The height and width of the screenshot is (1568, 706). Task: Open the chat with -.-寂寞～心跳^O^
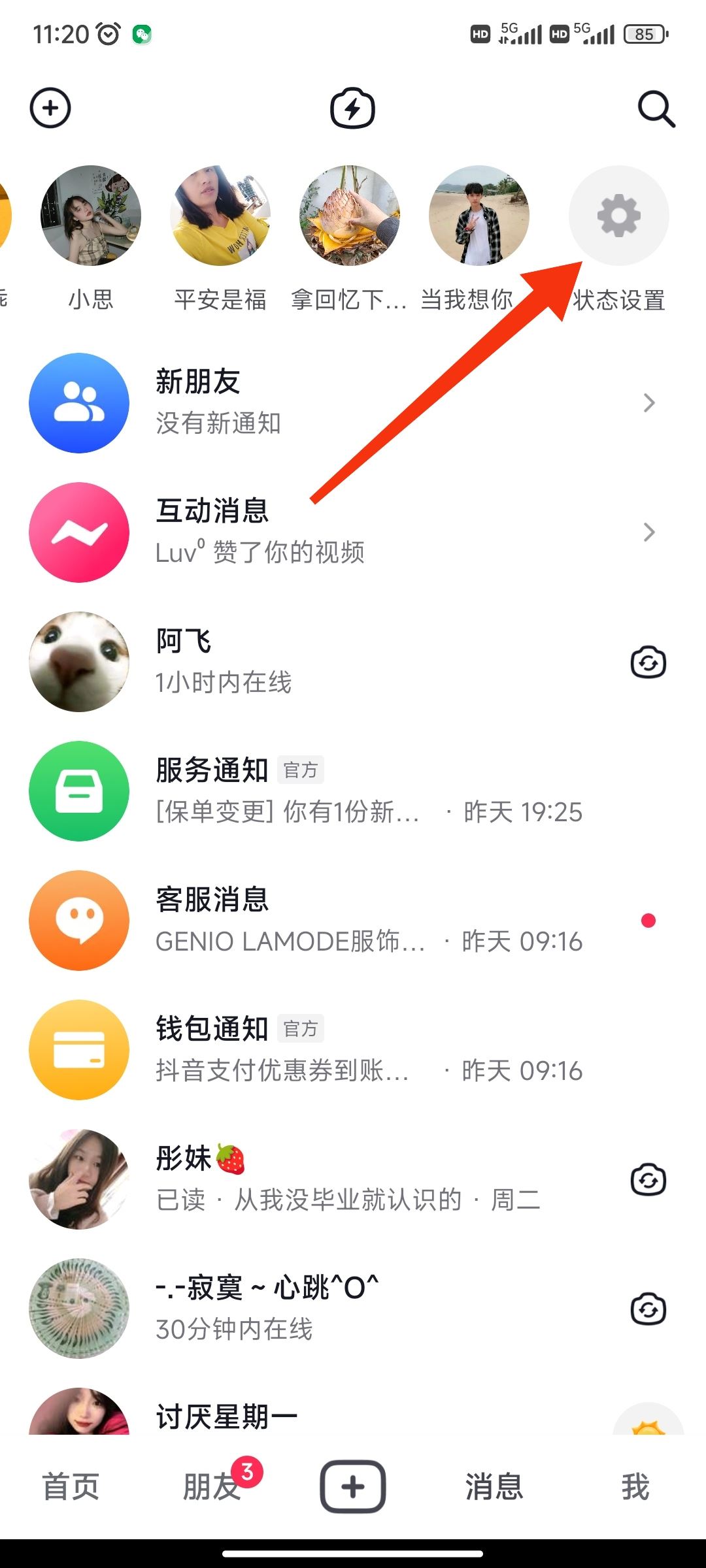pos(327,1308)
